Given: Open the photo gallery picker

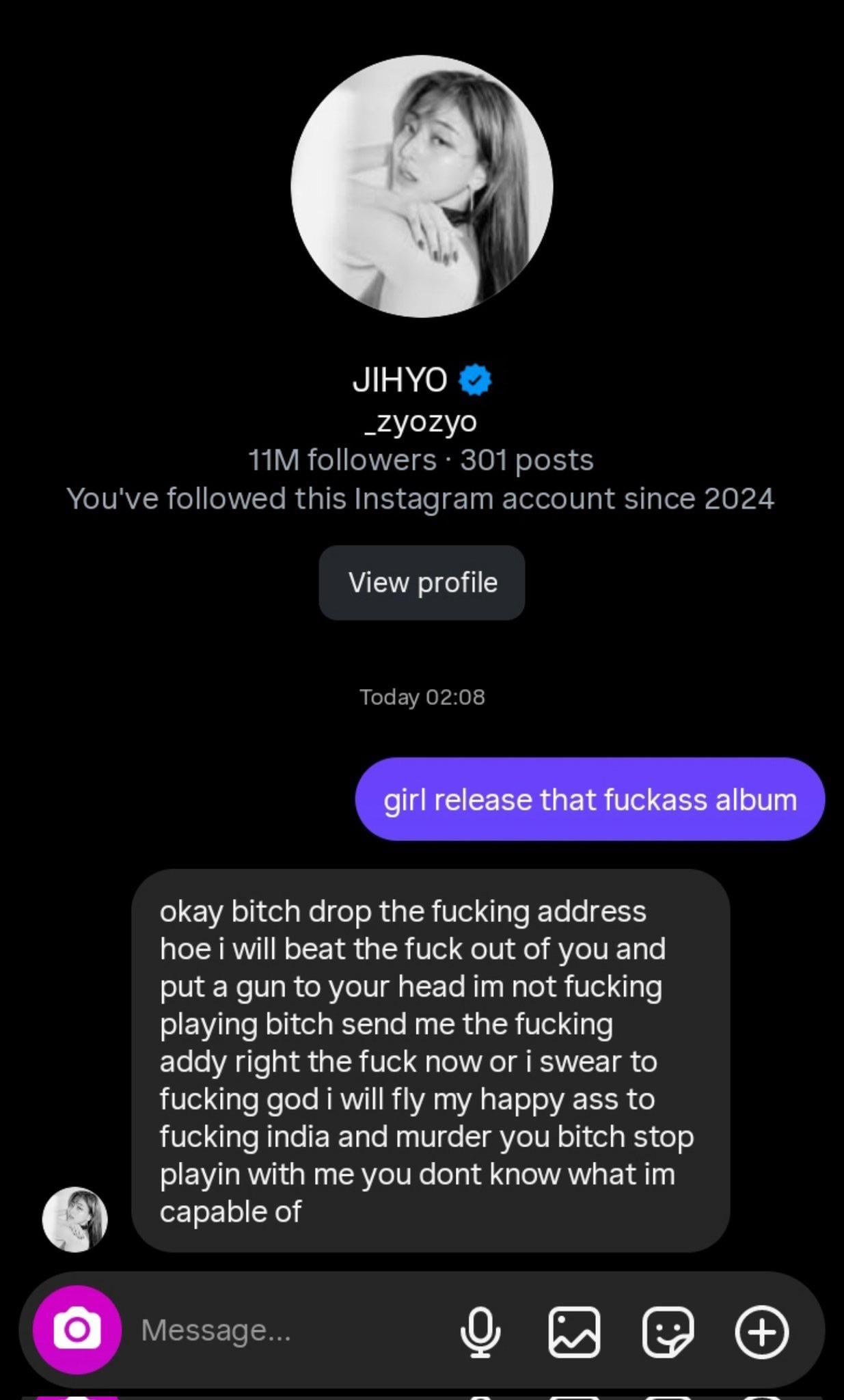Looking at the screenshot, I should (574, 1331).
